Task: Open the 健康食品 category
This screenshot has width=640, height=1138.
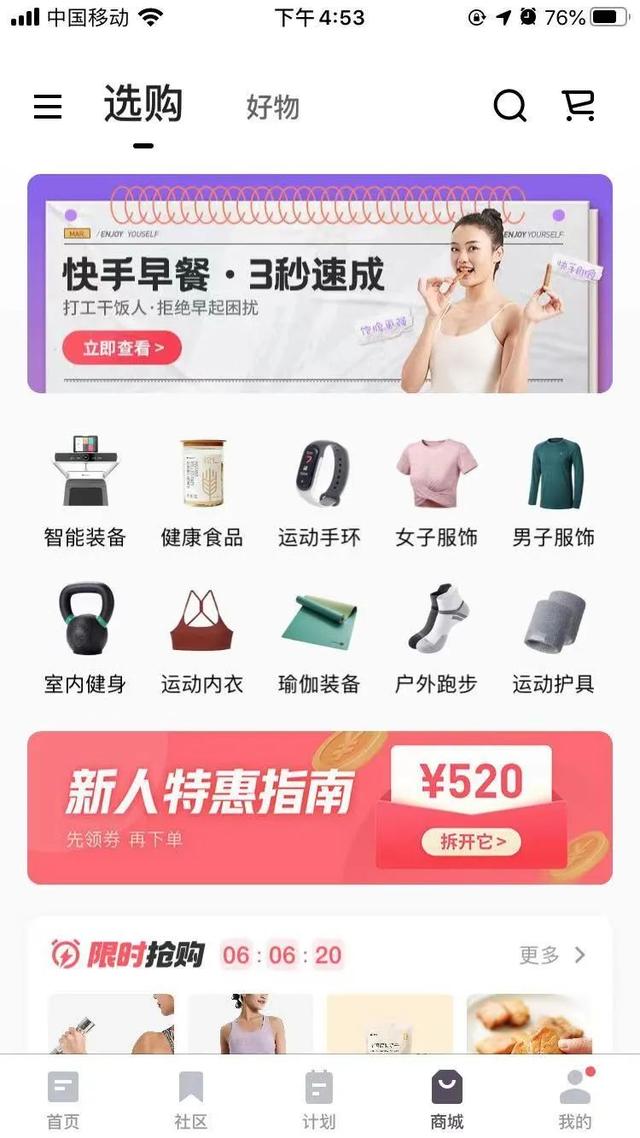Action: click(x=202, y=491)
